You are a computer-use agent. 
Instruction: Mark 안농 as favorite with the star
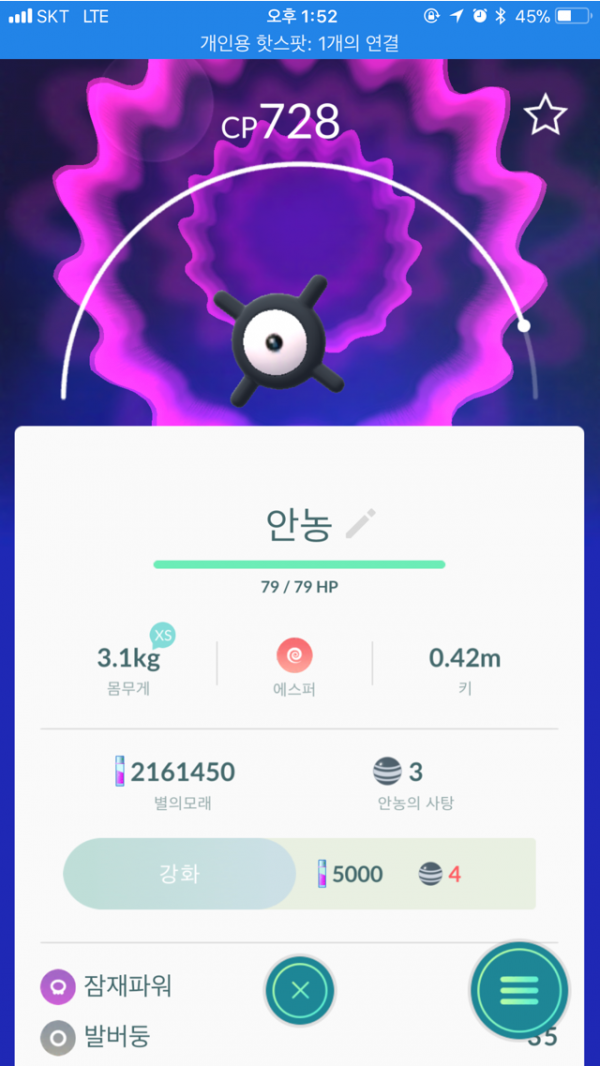pos(545,116)
